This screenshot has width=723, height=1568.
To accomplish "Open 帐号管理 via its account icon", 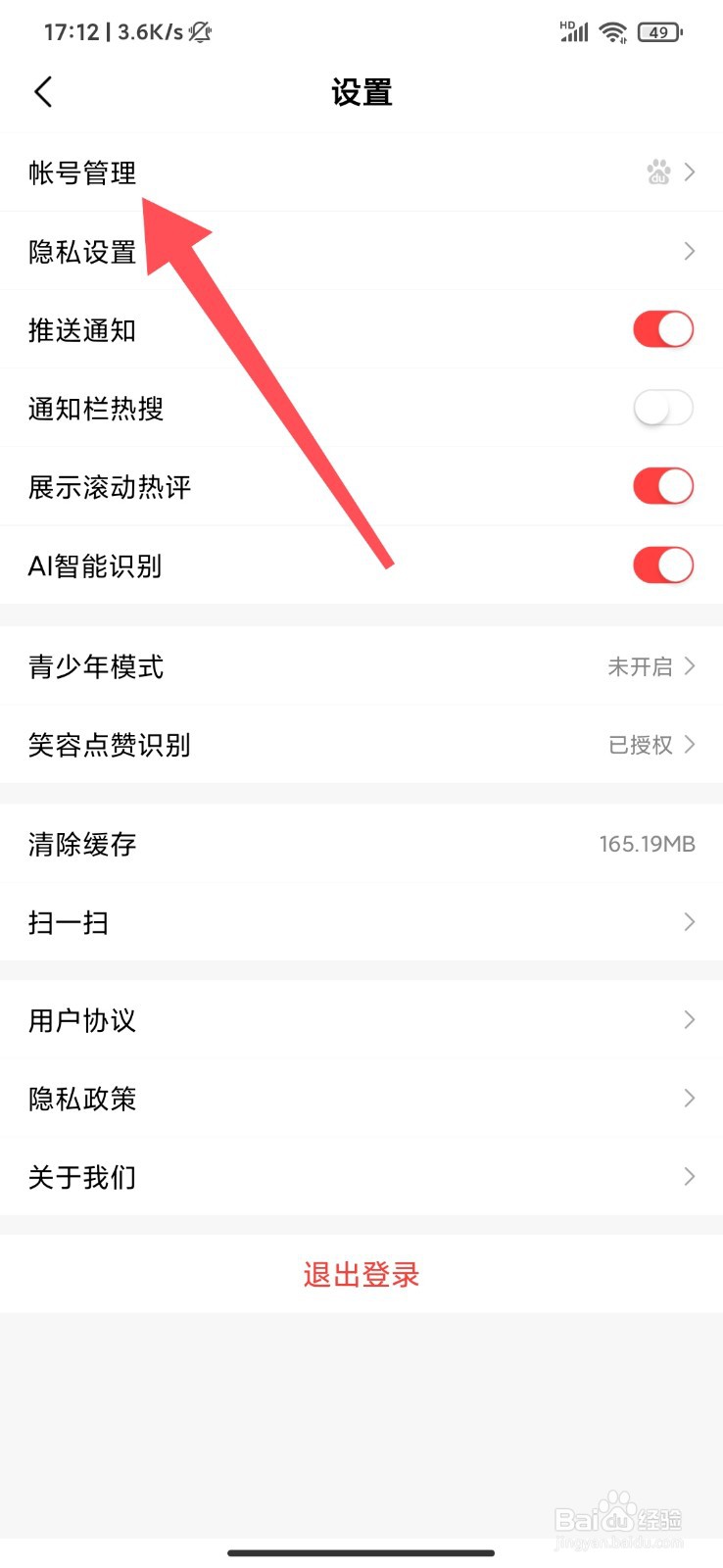I will (x=658, y=172).
